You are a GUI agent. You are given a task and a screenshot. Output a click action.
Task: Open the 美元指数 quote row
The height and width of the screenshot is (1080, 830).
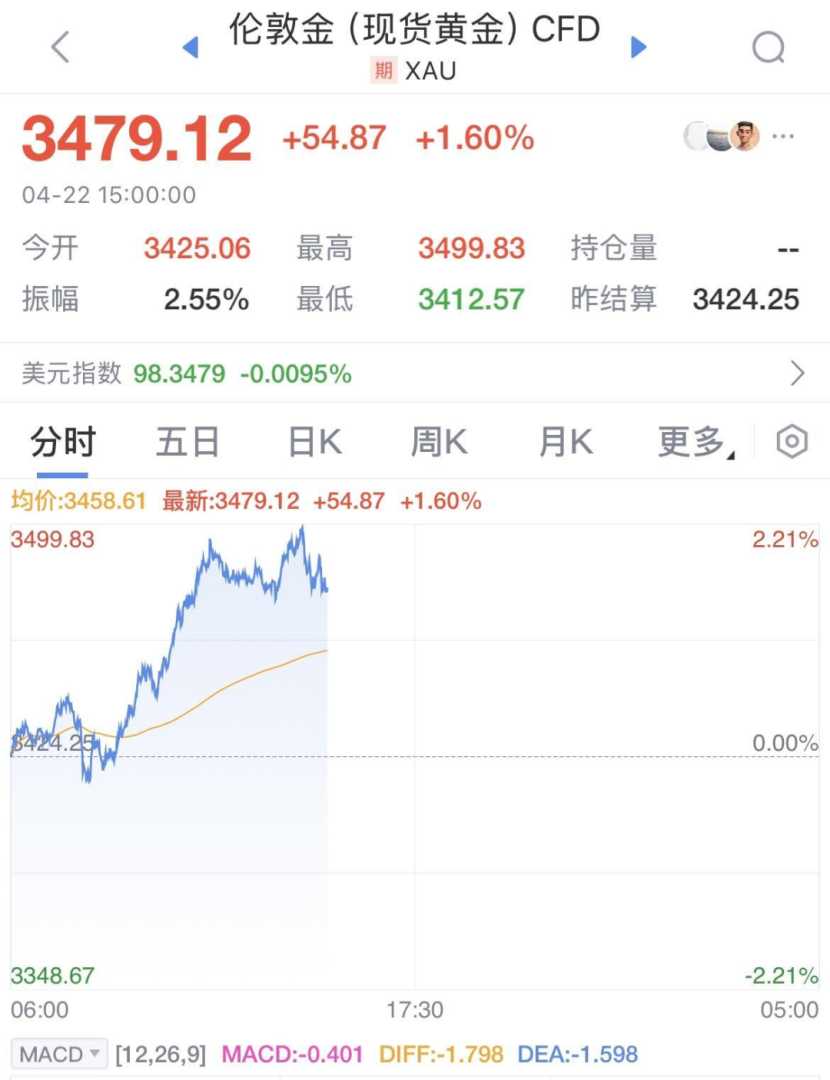pyautogui.click(x=414, y=374)
